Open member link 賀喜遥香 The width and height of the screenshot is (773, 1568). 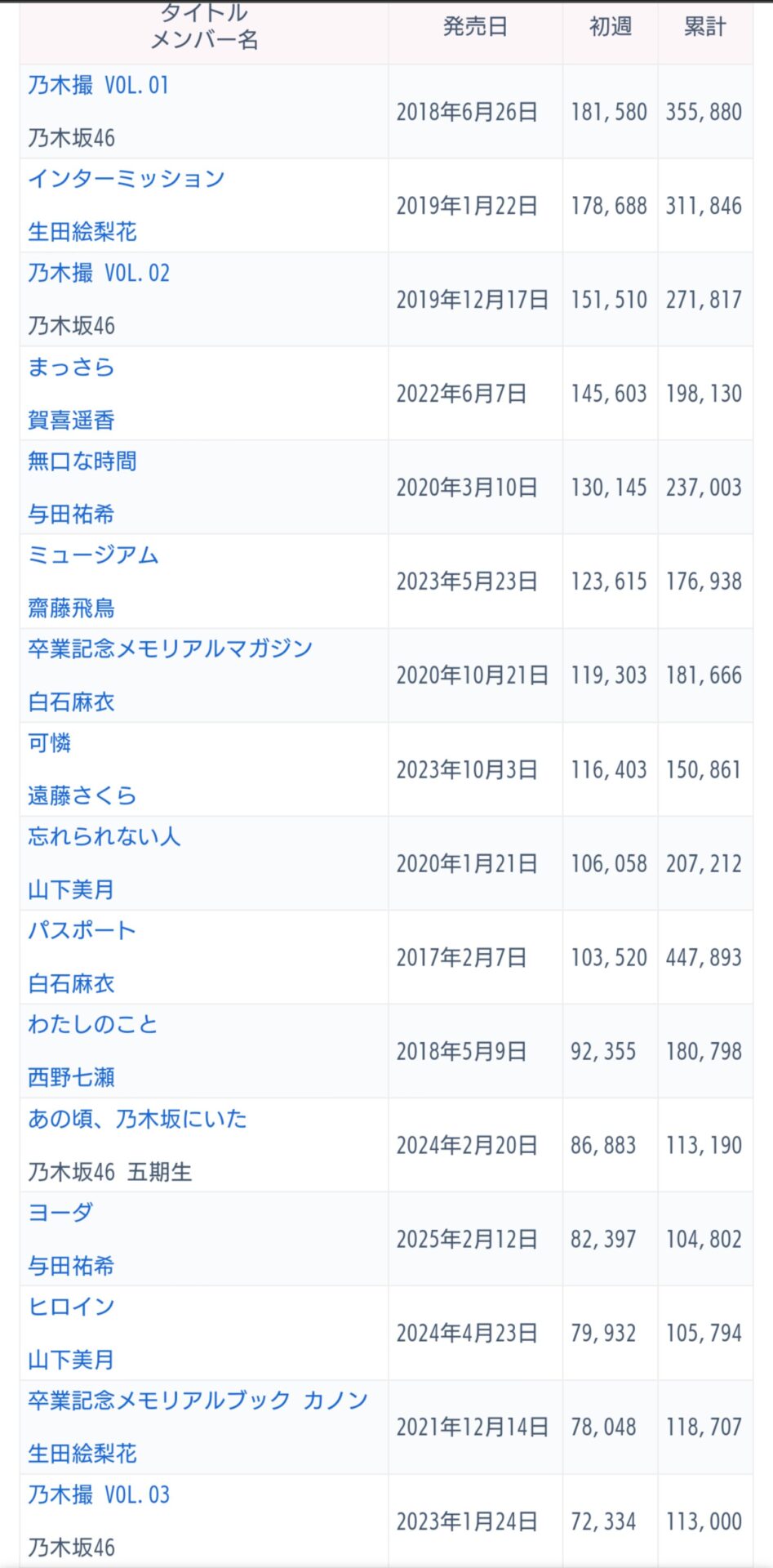point(71,420)
